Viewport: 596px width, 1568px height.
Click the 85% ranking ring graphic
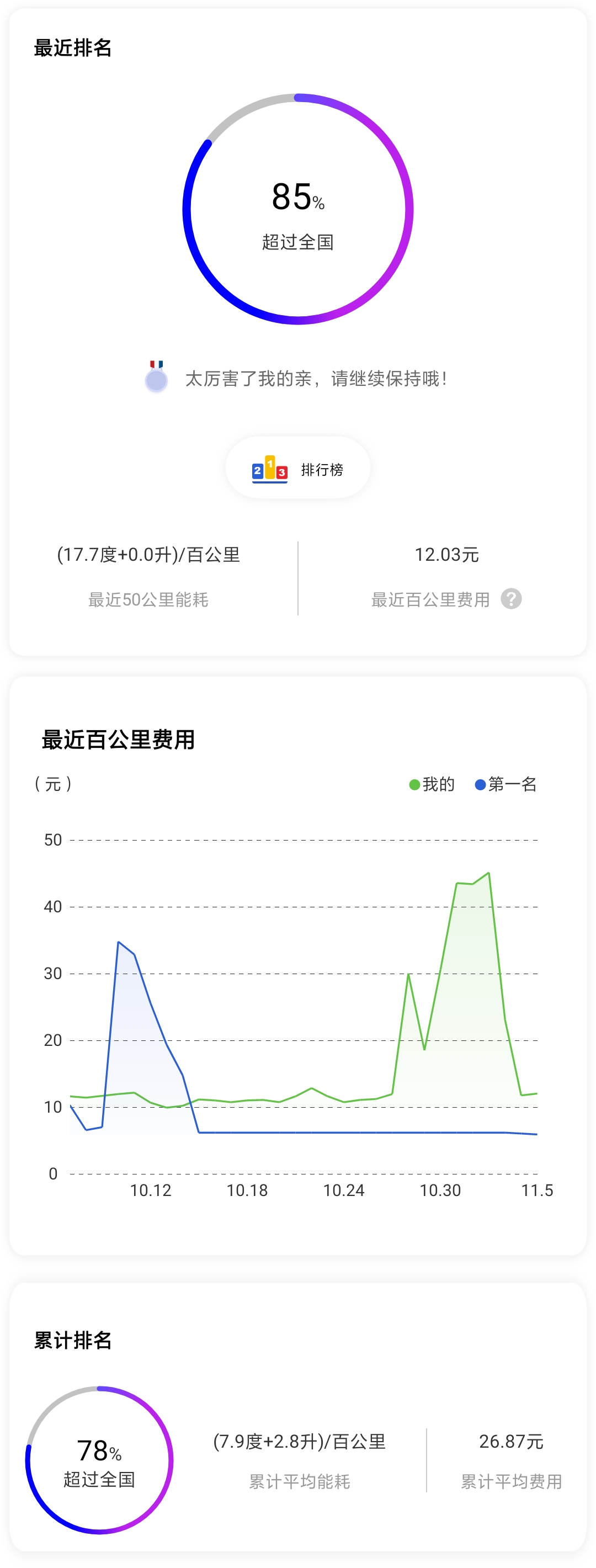tap(299, 207)
